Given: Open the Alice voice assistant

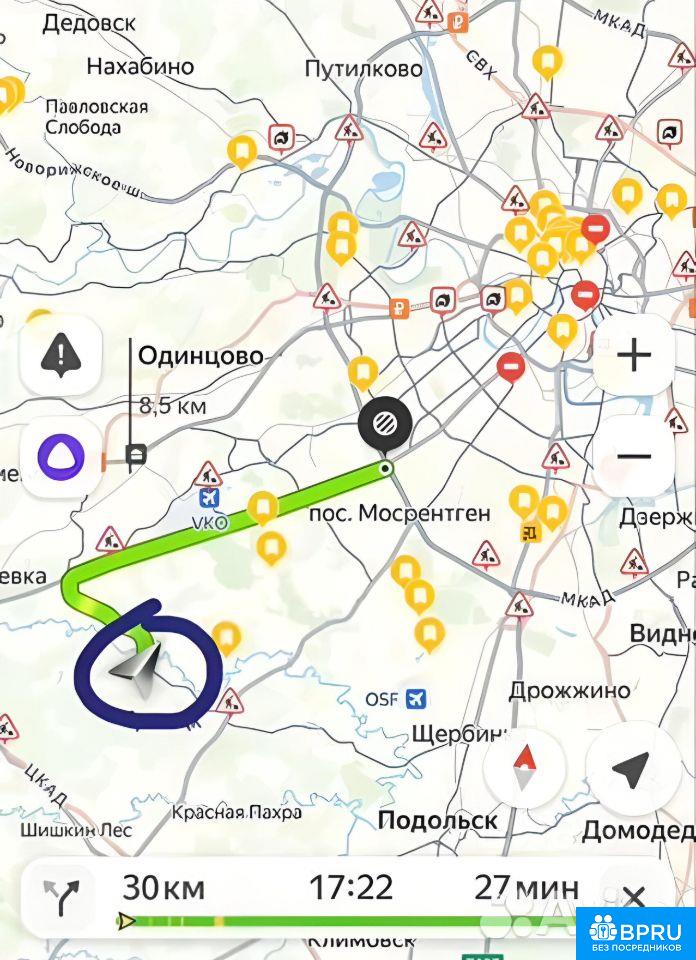Looking at the screenshot, I should 61,456.
